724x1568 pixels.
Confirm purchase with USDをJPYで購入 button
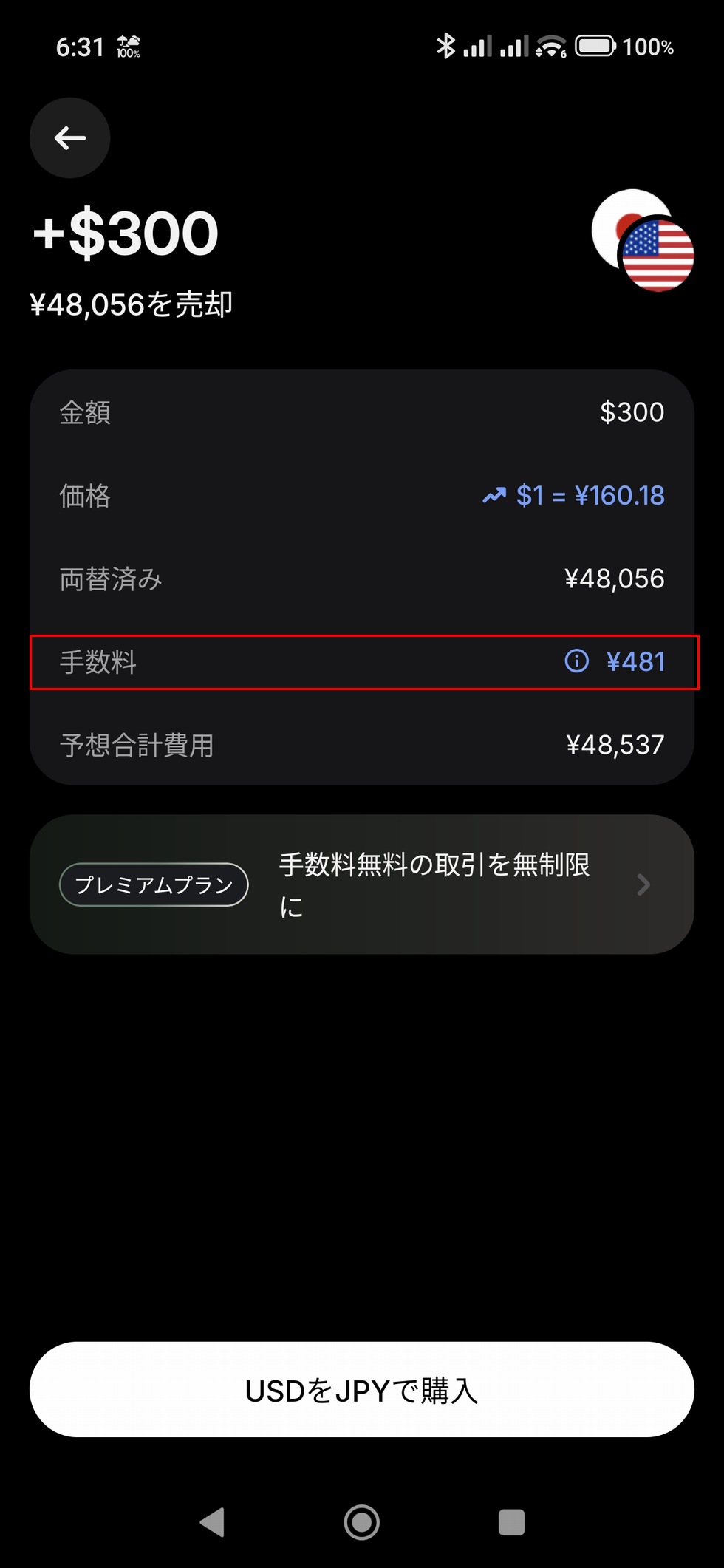coord(361,1390)
